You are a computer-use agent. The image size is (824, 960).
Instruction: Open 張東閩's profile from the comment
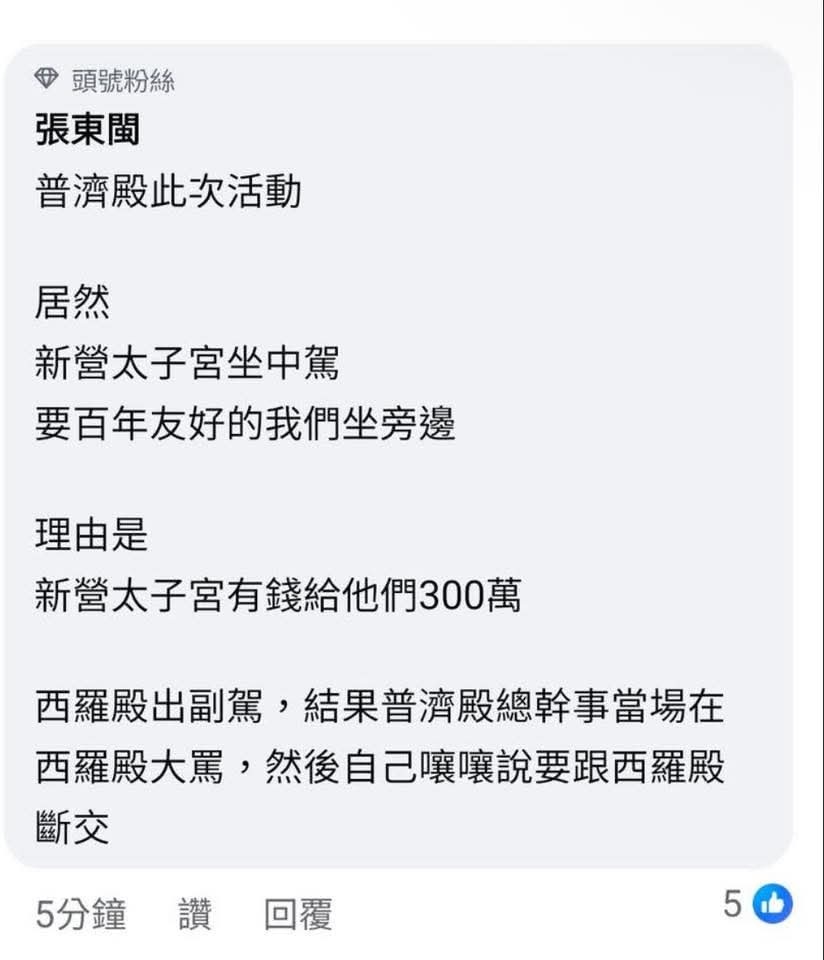87,131
